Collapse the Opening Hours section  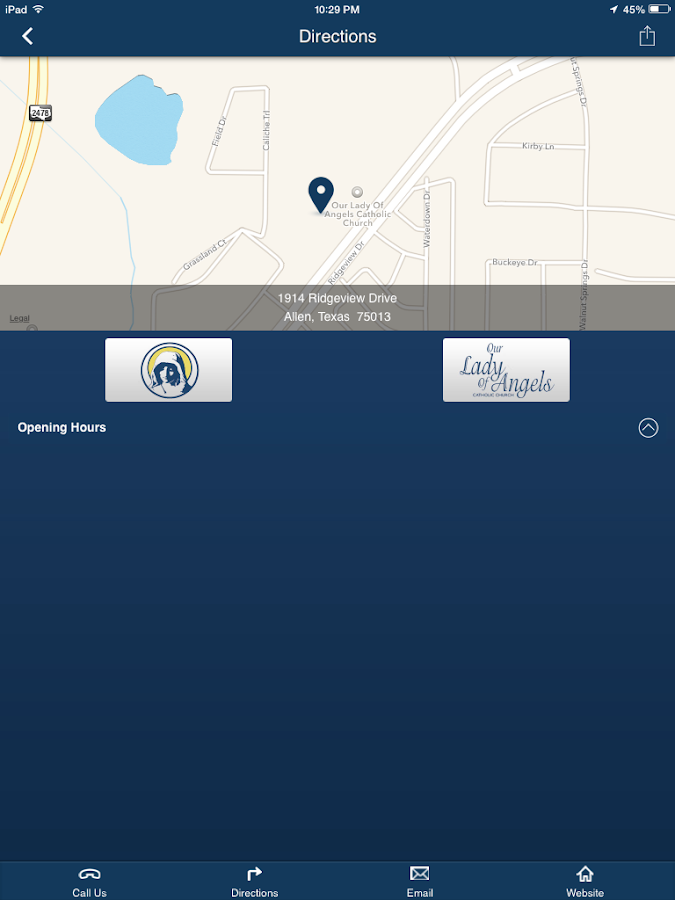(x=648, y=428)
